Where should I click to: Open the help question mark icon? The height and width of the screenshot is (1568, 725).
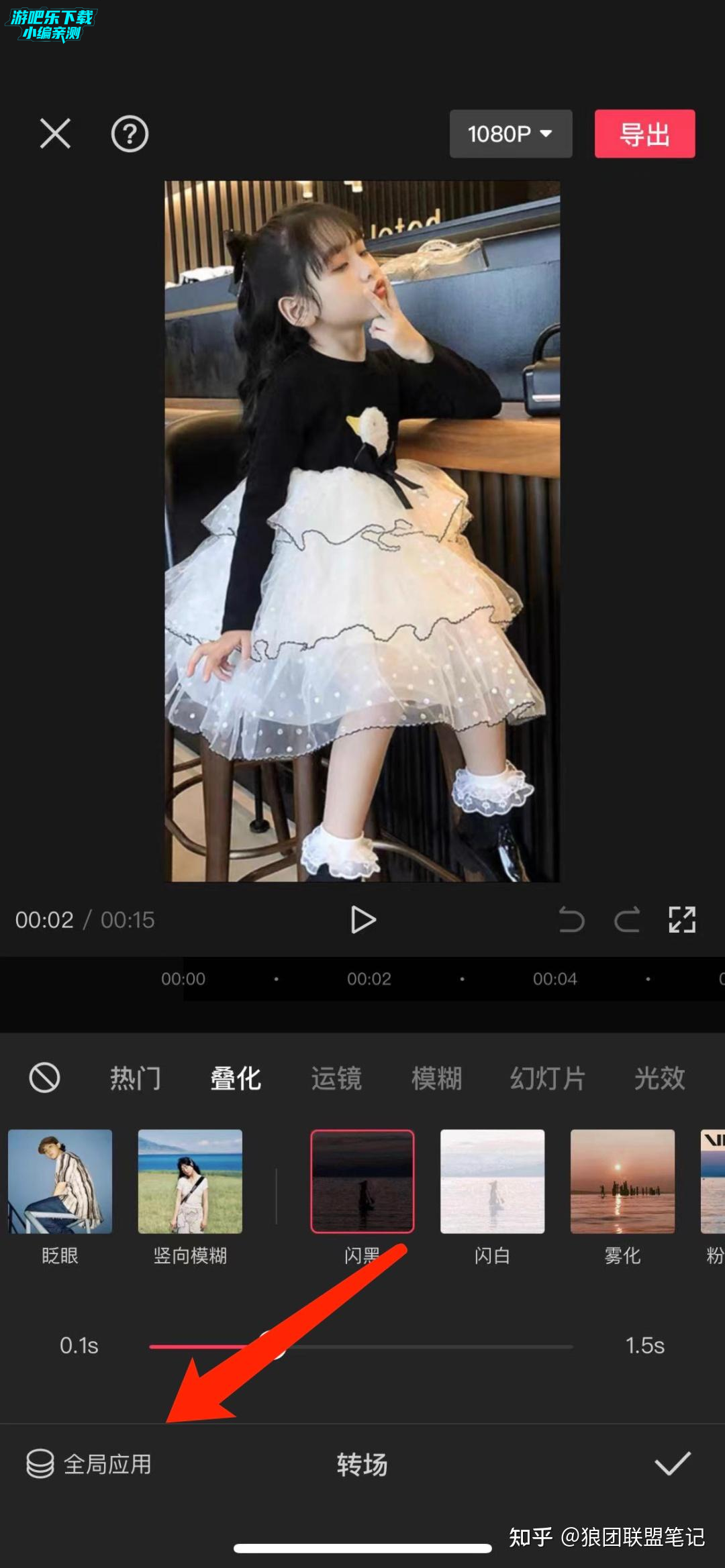coord(130,134)
